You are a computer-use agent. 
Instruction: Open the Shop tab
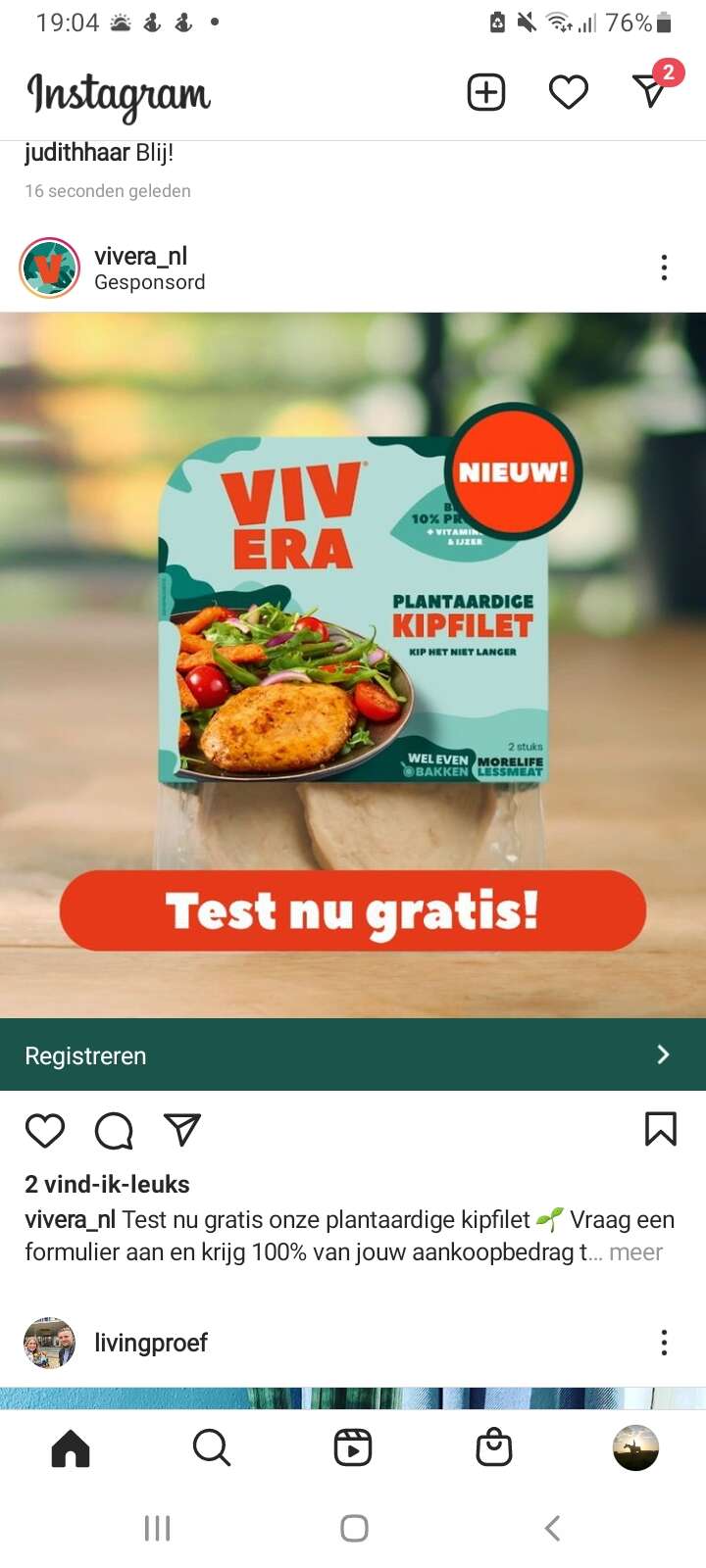coord(494,1447)
